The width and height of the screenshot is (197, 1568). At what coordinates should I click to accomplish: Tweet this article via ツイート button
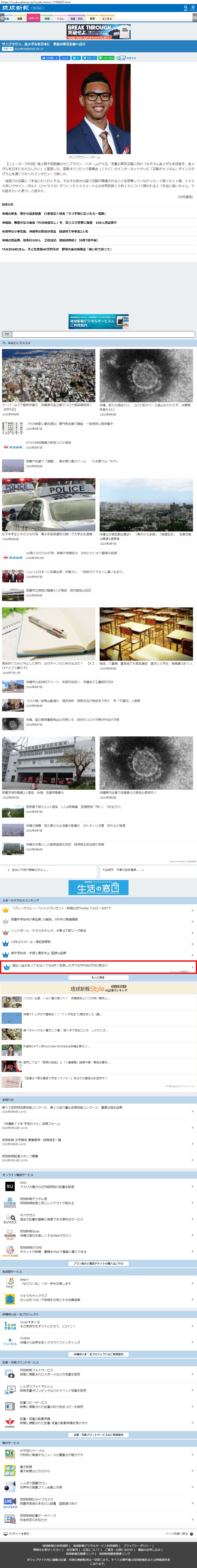tap(89, 58)
